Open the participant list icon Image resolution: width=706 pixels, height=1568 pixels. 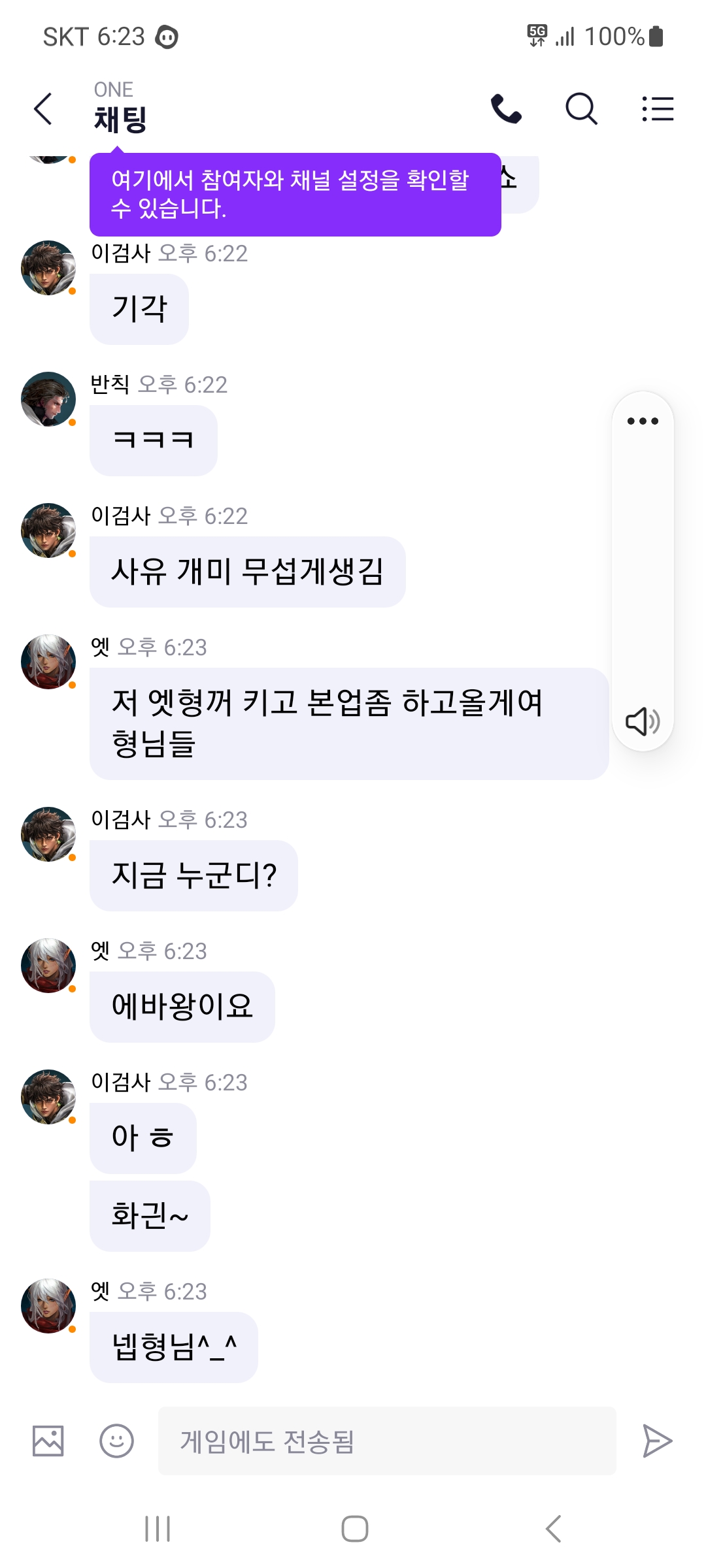pyautogui.click(x=658, y=109)
